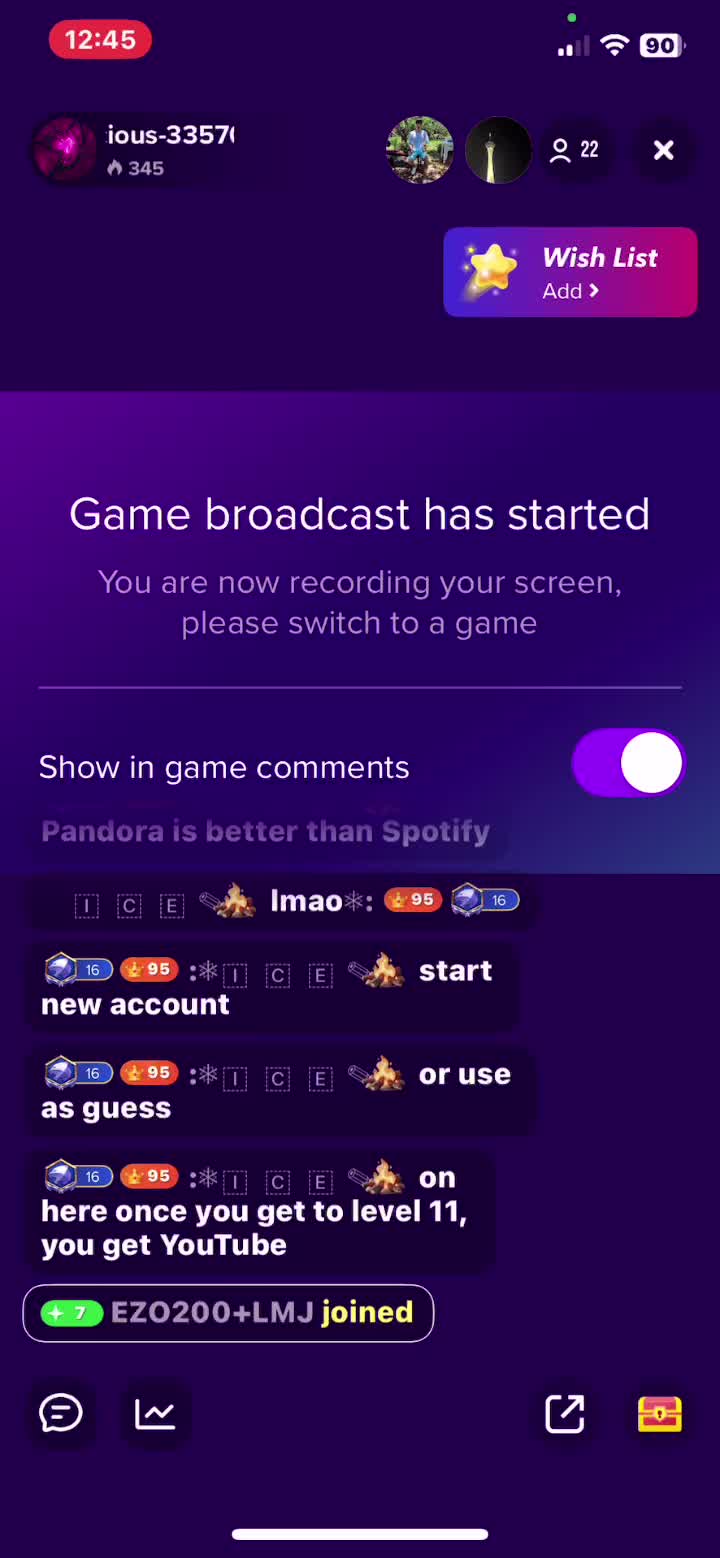
Task: Open the viewer count list
Action: (575, 151)
